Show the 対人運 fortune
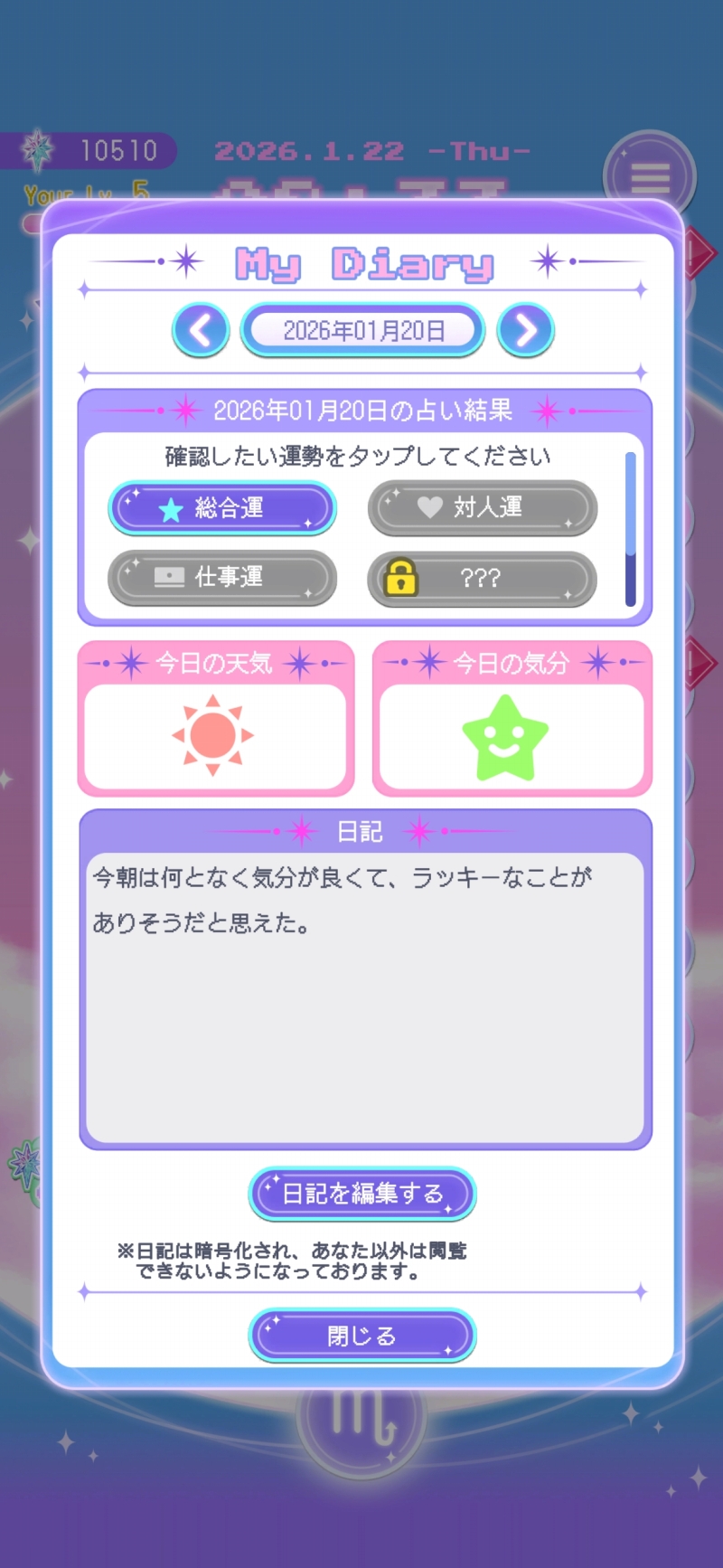Image resolution: width=723 pixels, height=1568 pixels. click(482, 508)
